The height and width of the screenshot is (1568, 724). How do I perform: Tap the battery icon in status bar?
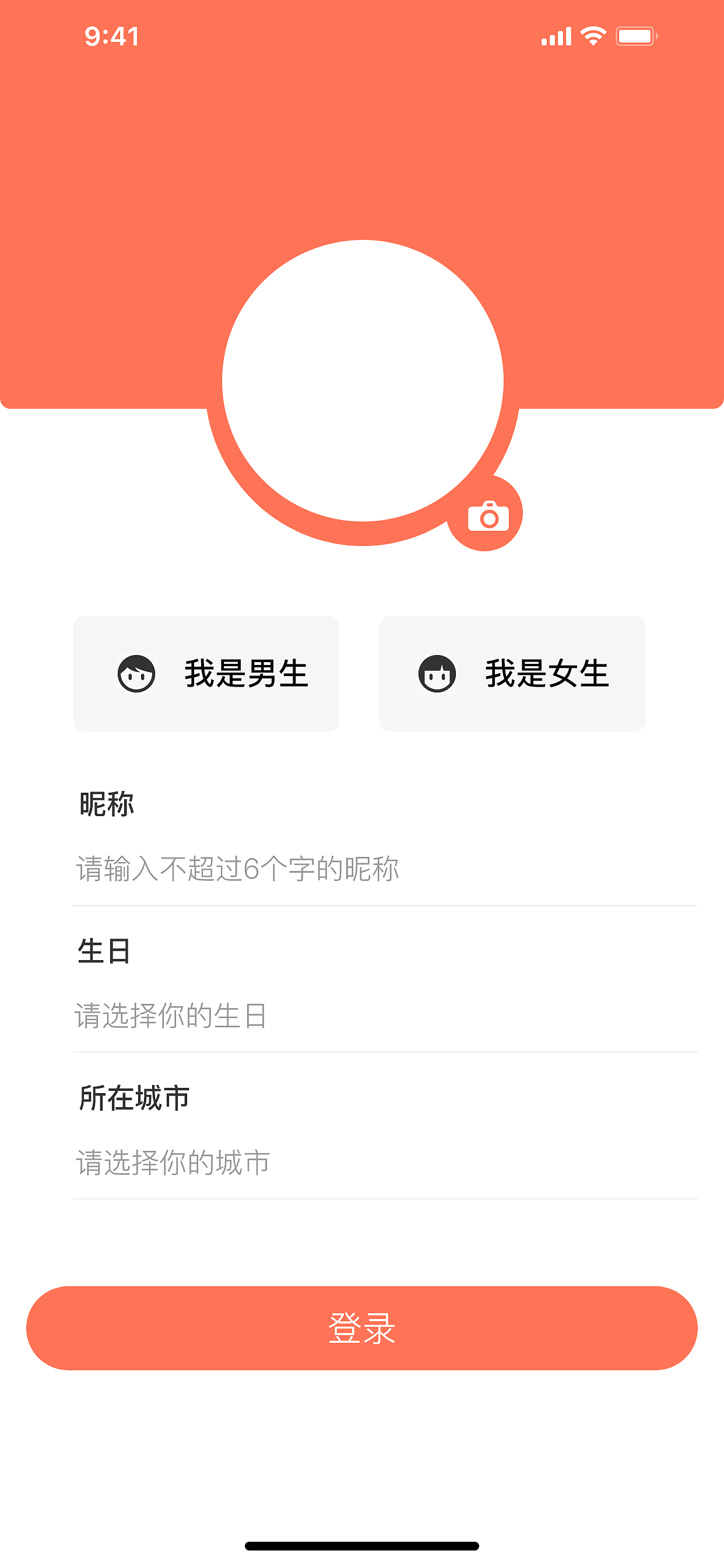(x=635, y=37)
